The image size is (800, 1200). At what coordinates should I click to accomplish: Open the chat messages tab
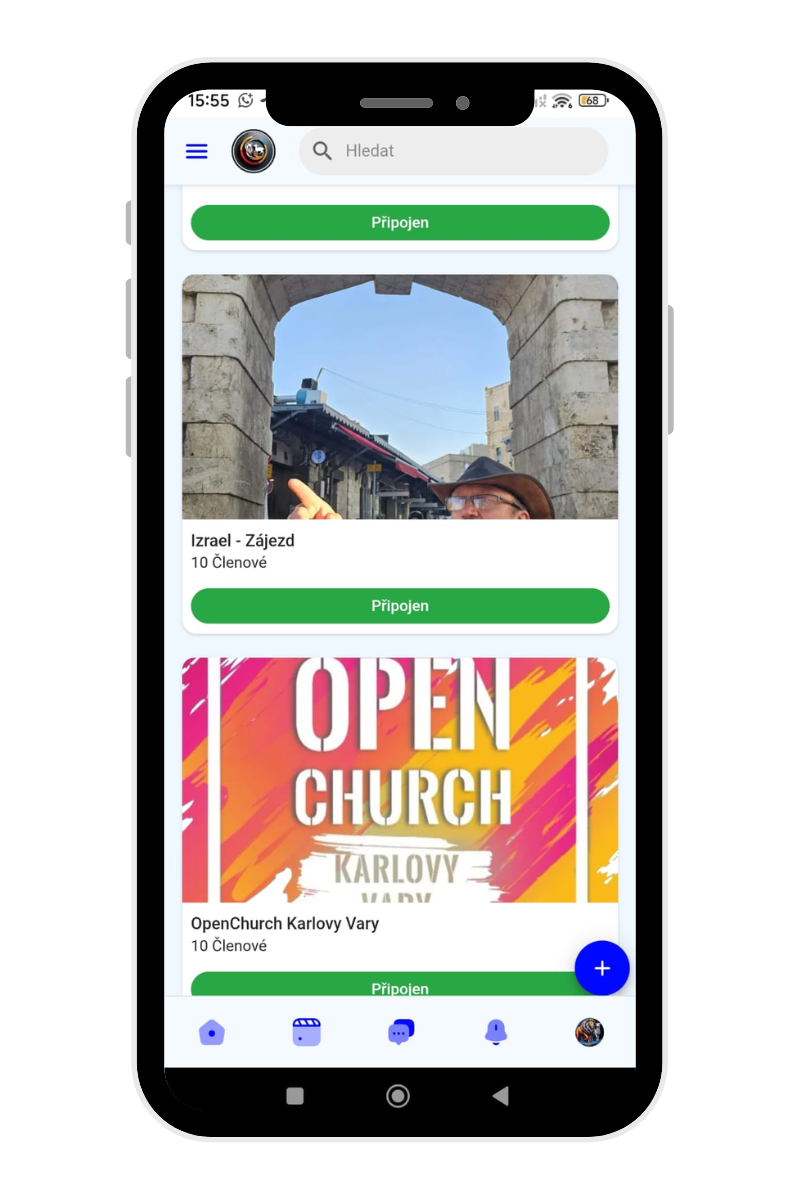pyautogui.click(x=401, y=1032)
